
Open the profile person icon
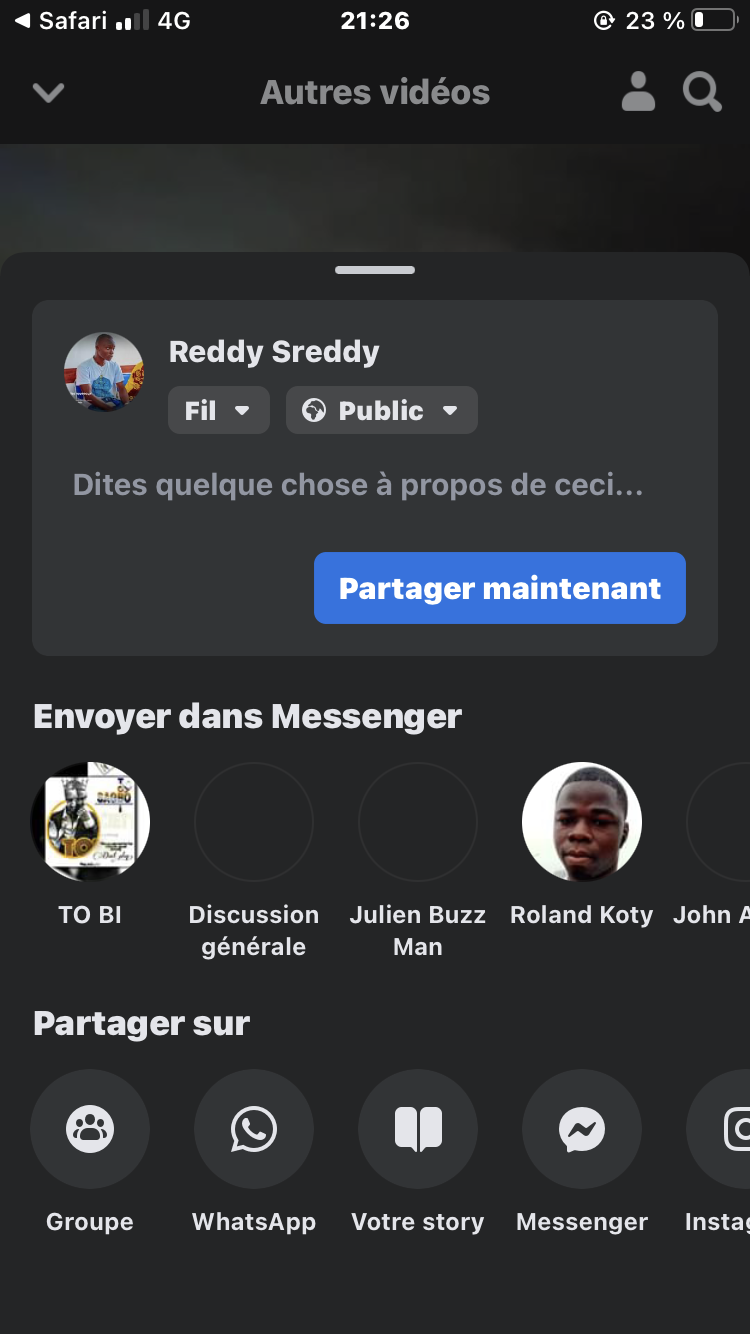[638, 92]
